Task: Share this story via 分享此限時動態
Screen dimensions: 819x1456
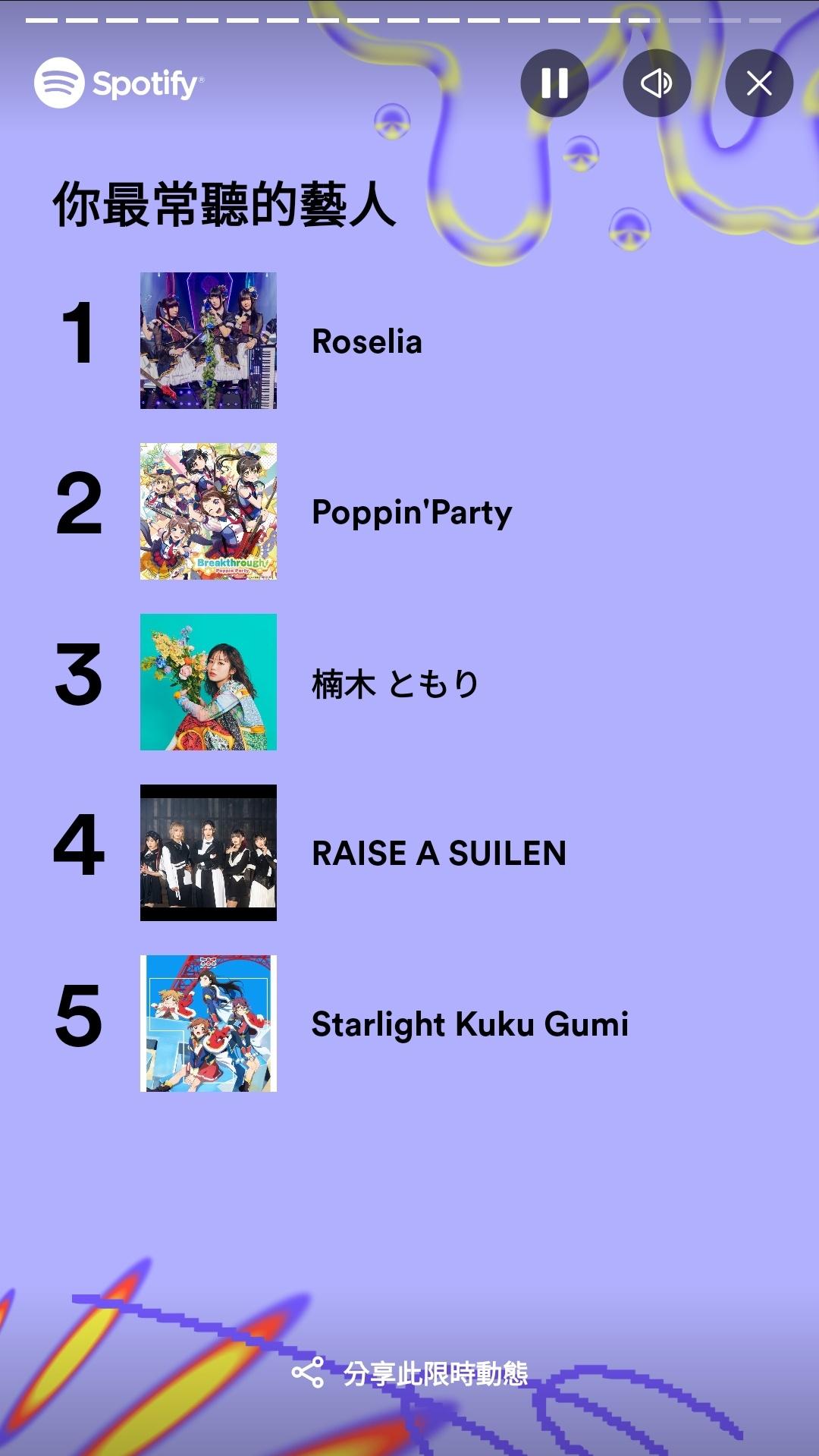Action: point(410,1373)
